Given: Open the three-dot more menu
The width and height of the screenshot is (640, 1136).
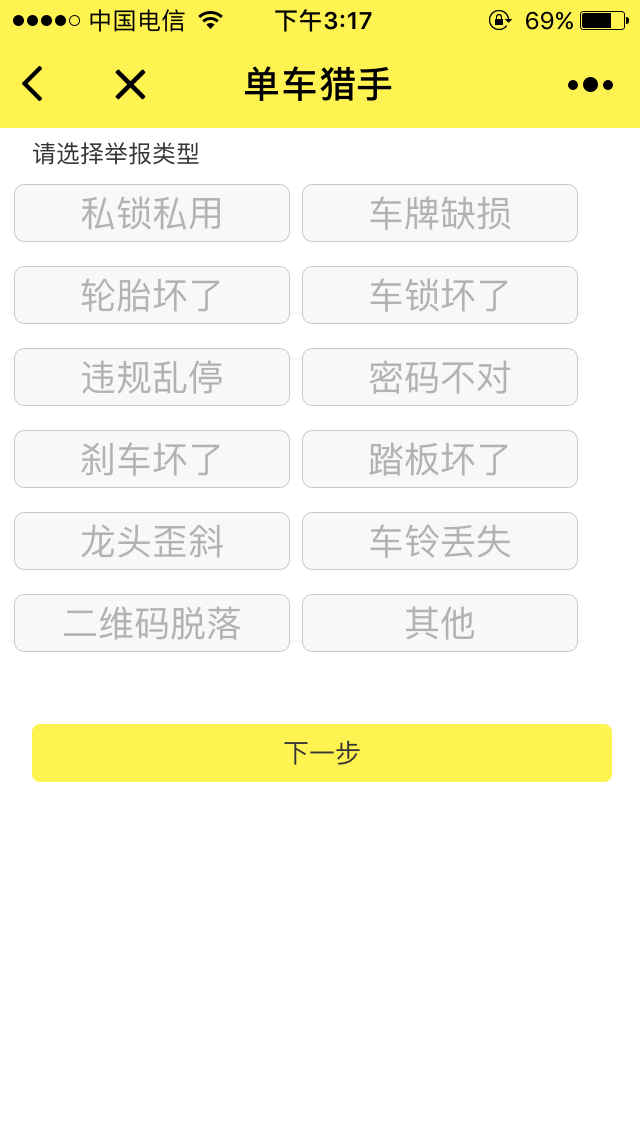Looking at the screenshot, I should coord(590,85).
